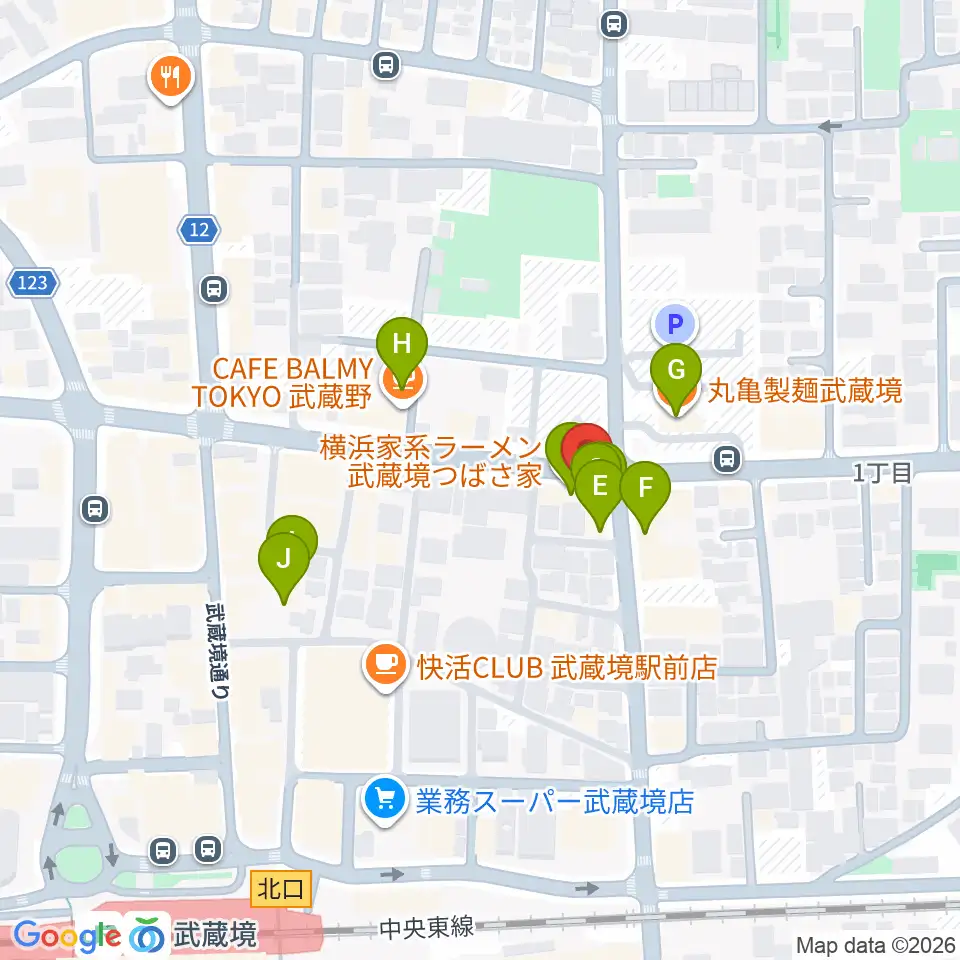The width and height of the screenshot is (960, 960).
Task: Tap the 横浜家系ラーメン武蔵境つばさ家 label
Action: 431,462
